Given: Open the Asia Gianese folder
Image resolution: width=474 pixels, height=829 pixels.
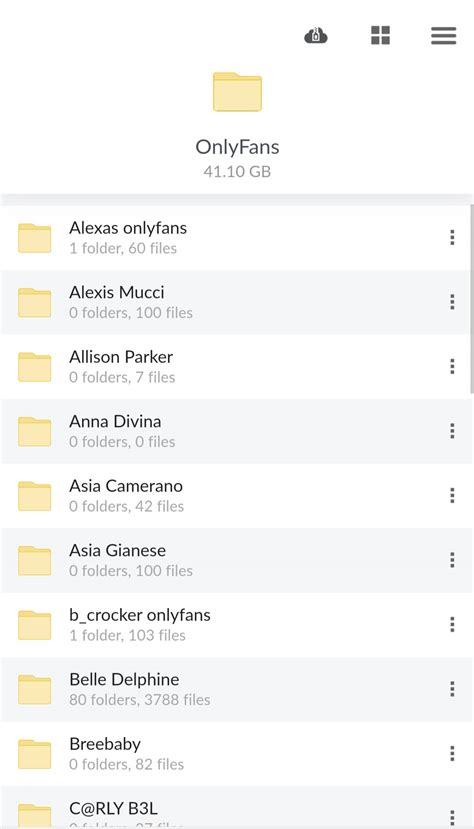Looking at the screenshot, I should tap(236, 560).
